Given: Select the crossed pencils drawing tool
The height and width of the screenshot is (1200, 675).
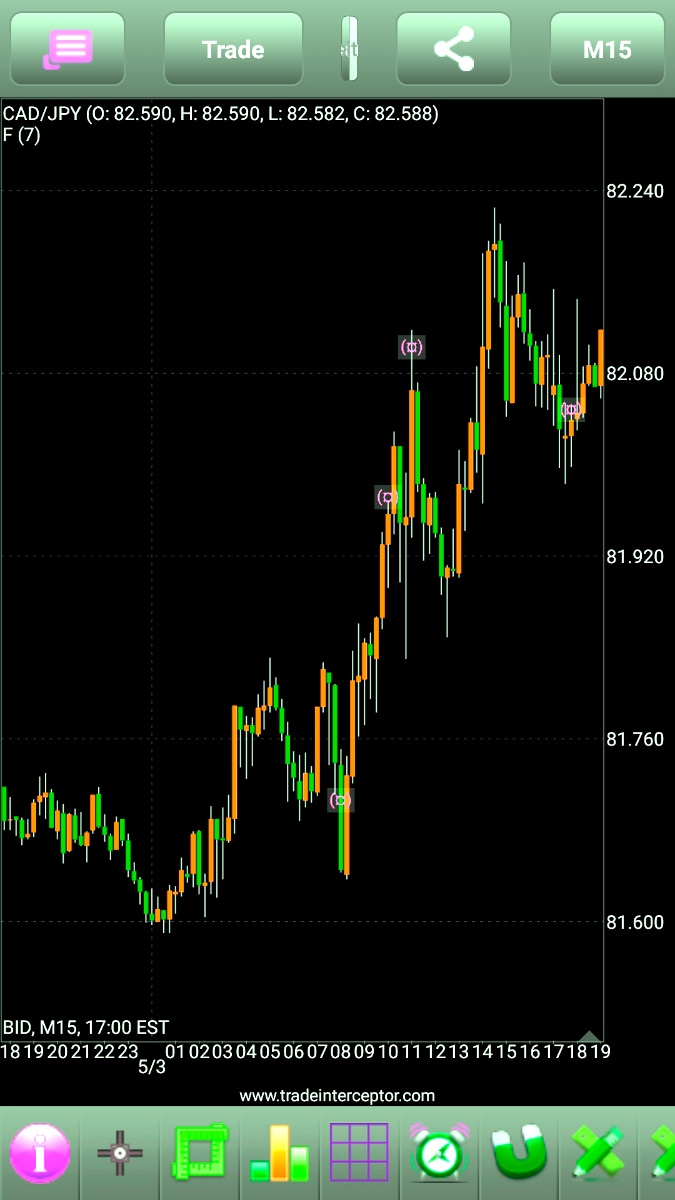Looking at the screenshot, I should pyautogui.click(x=599, y=1153).
